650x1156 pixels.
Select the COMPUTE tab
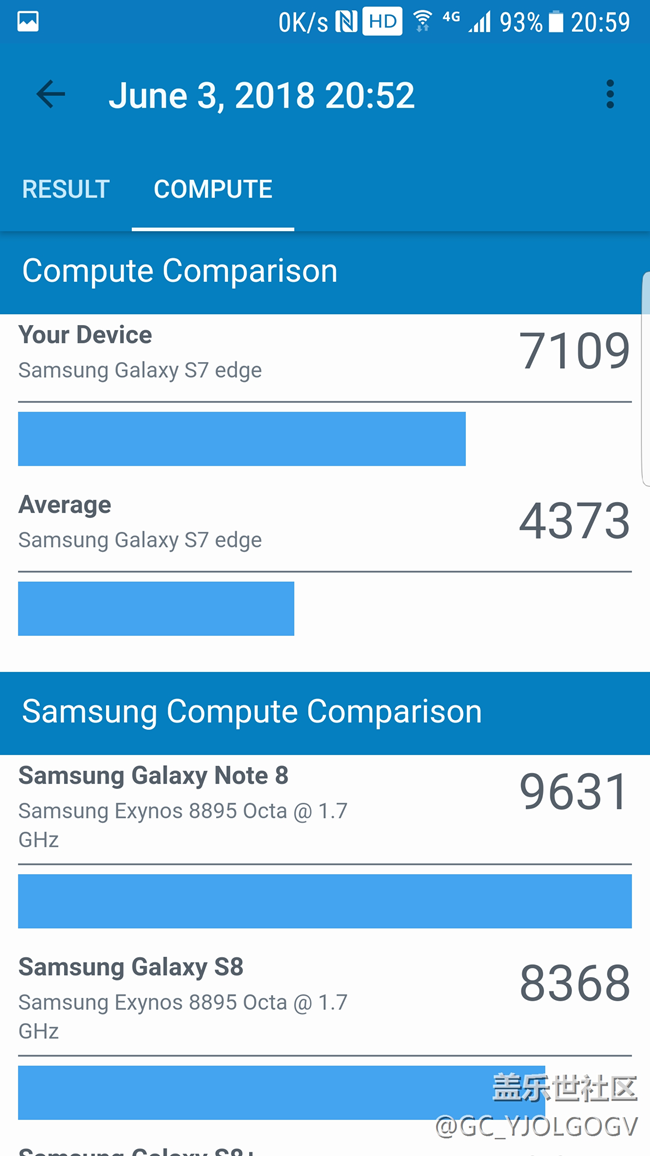click(x=213, y=189)
